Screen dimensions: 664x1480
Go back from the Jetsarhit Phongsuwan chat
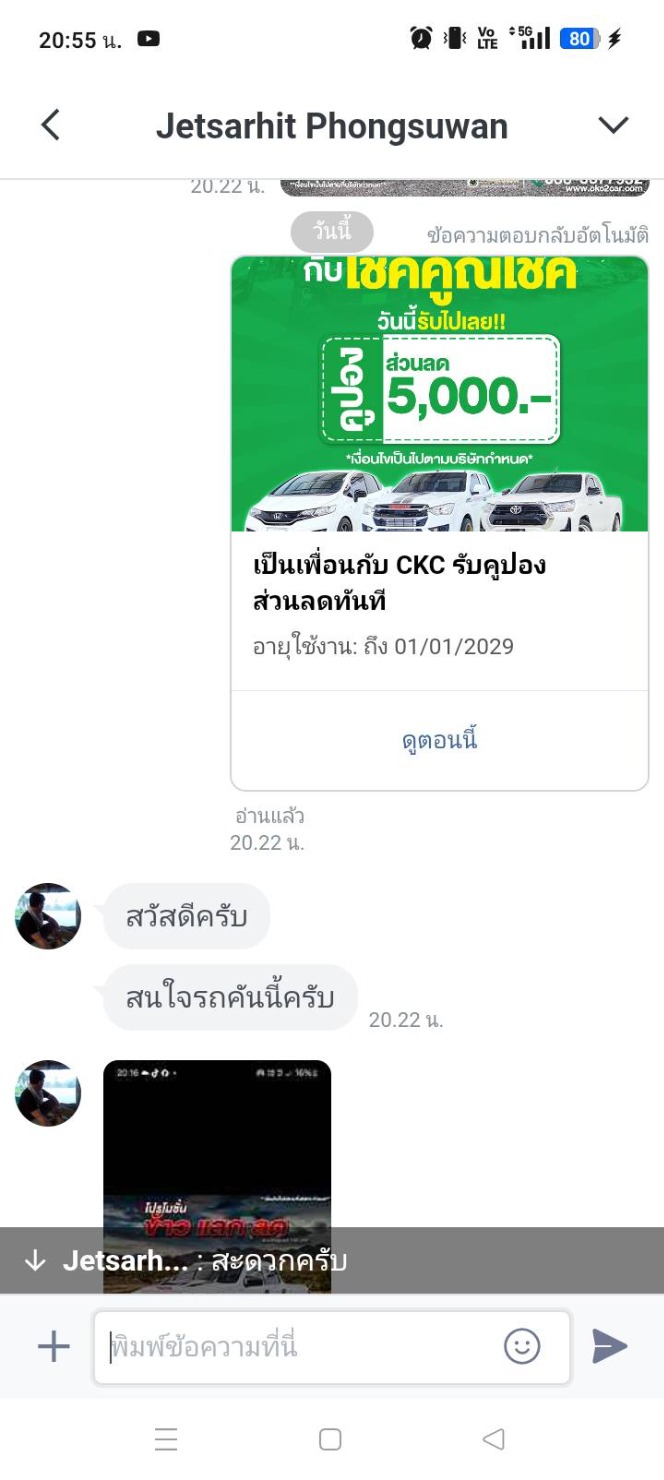51,126
